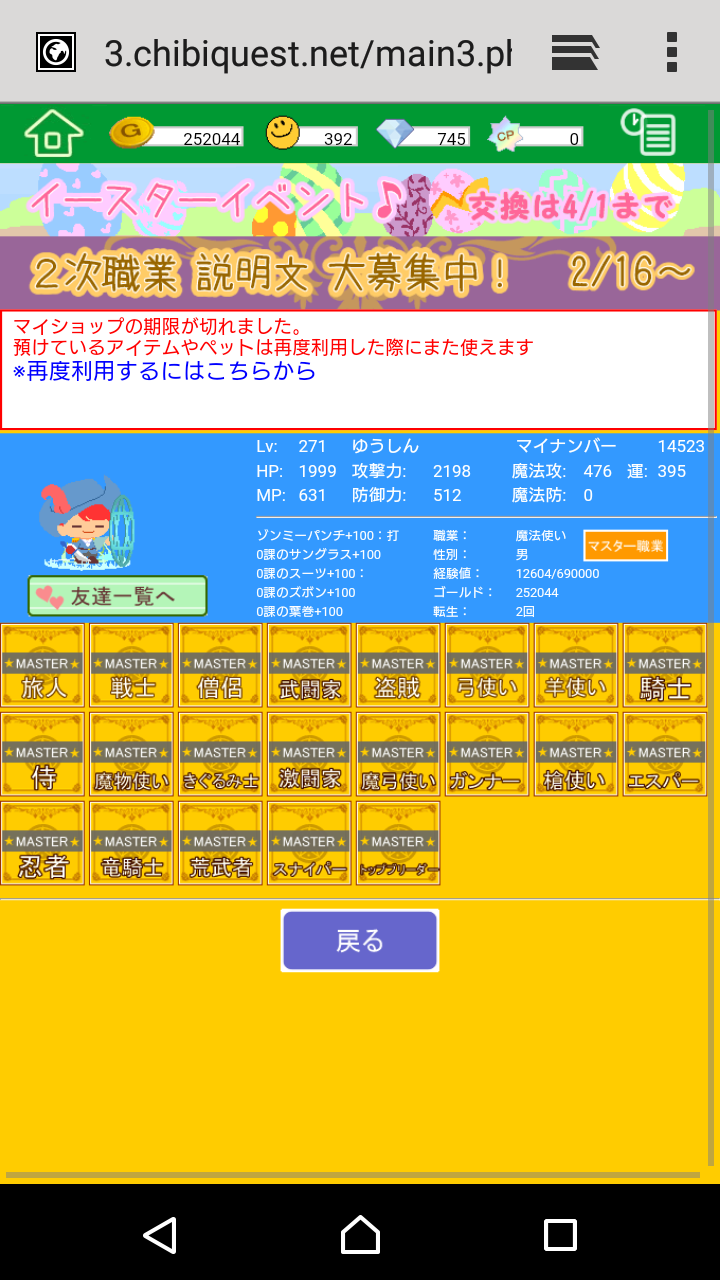The height and width of the screenshot is (1280, 720).
Task: Open 友達一覧へ friends list
Action: click(x=117, y=596)
